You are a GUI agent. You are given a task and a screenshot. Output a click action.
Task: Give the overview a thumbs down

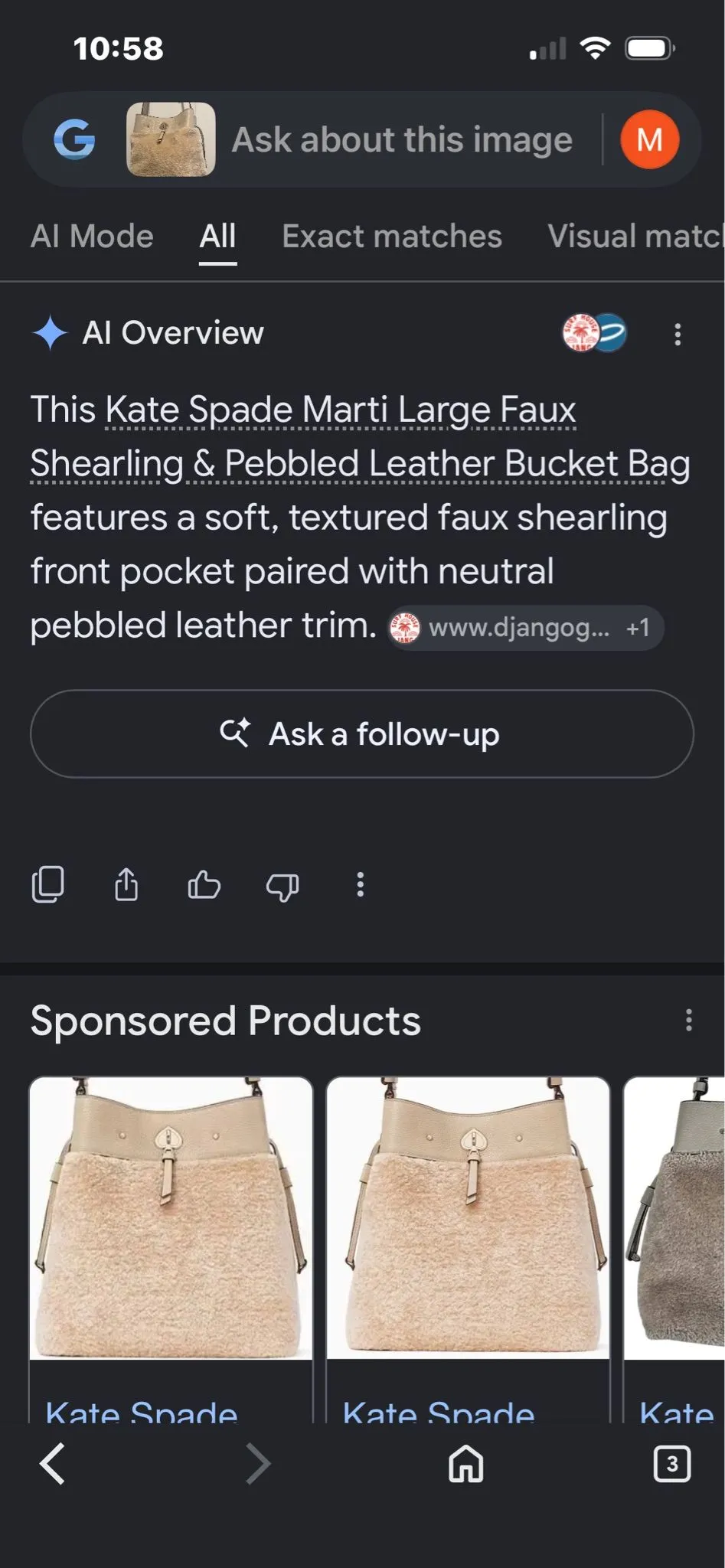282,886
